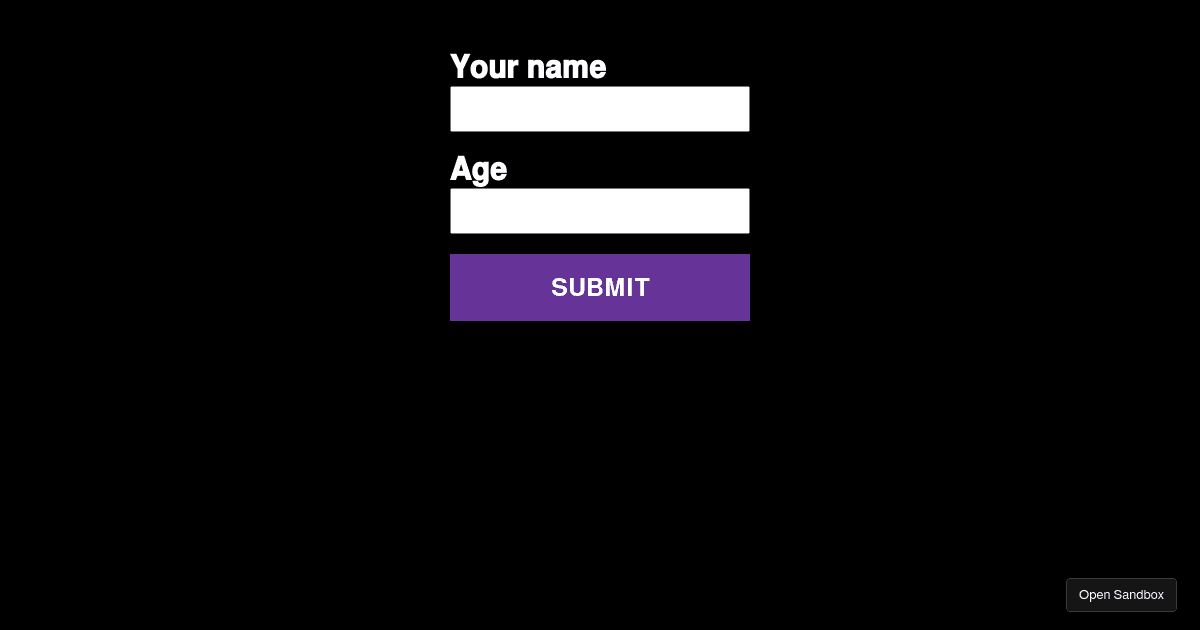The image size is (1200, 630).
Task: Open Sandbox via the corner button
Action: (1120, 595)
